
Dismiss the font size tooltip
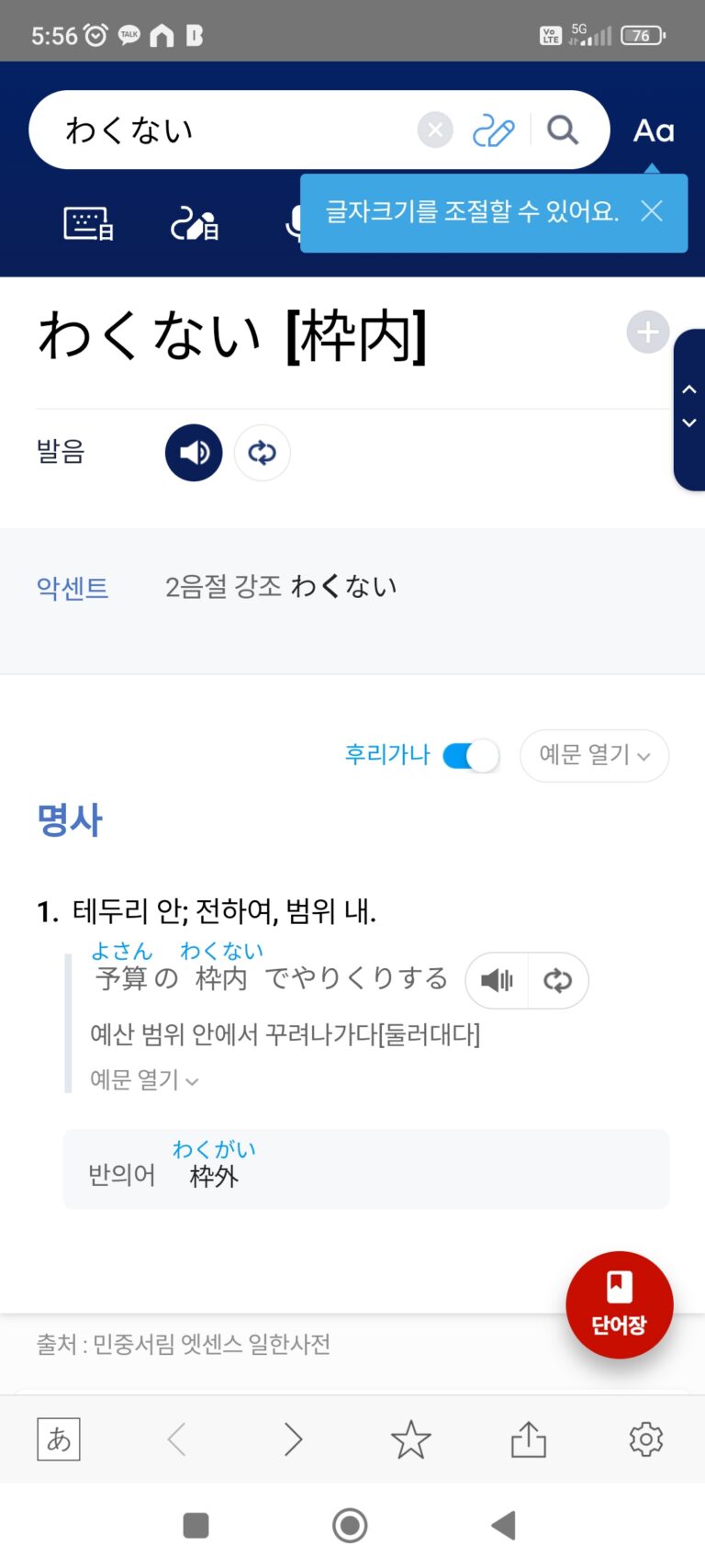[x=652, y=211]
